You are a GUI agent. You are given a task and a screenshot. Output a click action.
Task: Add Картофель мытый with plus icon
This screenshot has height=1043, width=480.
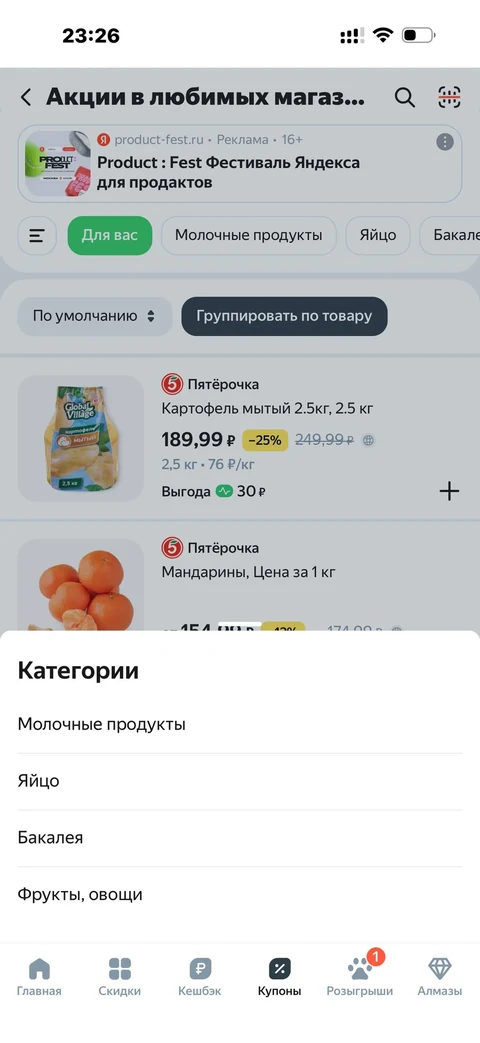point(449,492)
